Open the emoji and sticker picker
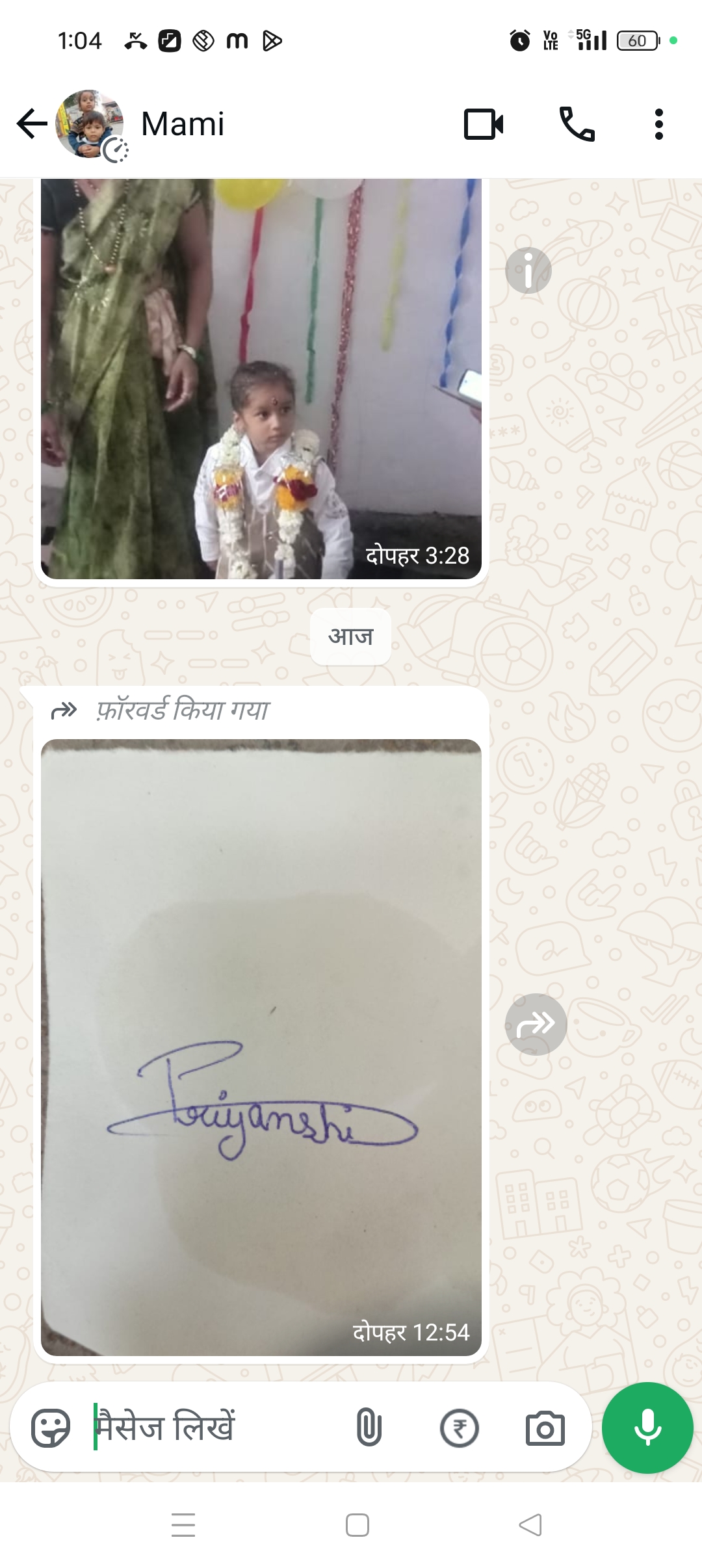702x1568 pixels. [51, 1428]
